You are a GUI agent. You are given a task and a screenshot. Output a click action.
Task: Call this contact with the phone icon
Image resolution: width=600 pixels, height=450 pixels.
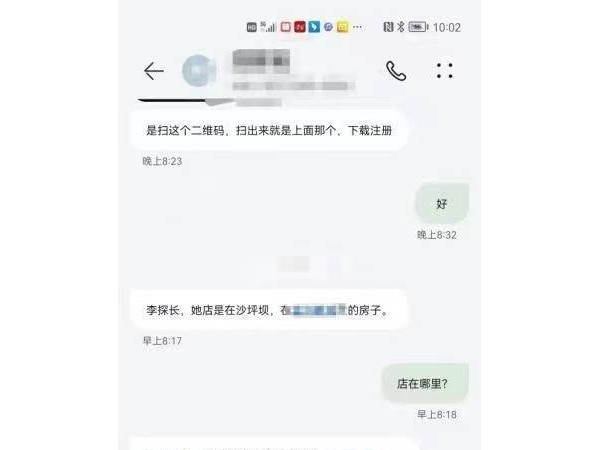click(x=396, y=71)
